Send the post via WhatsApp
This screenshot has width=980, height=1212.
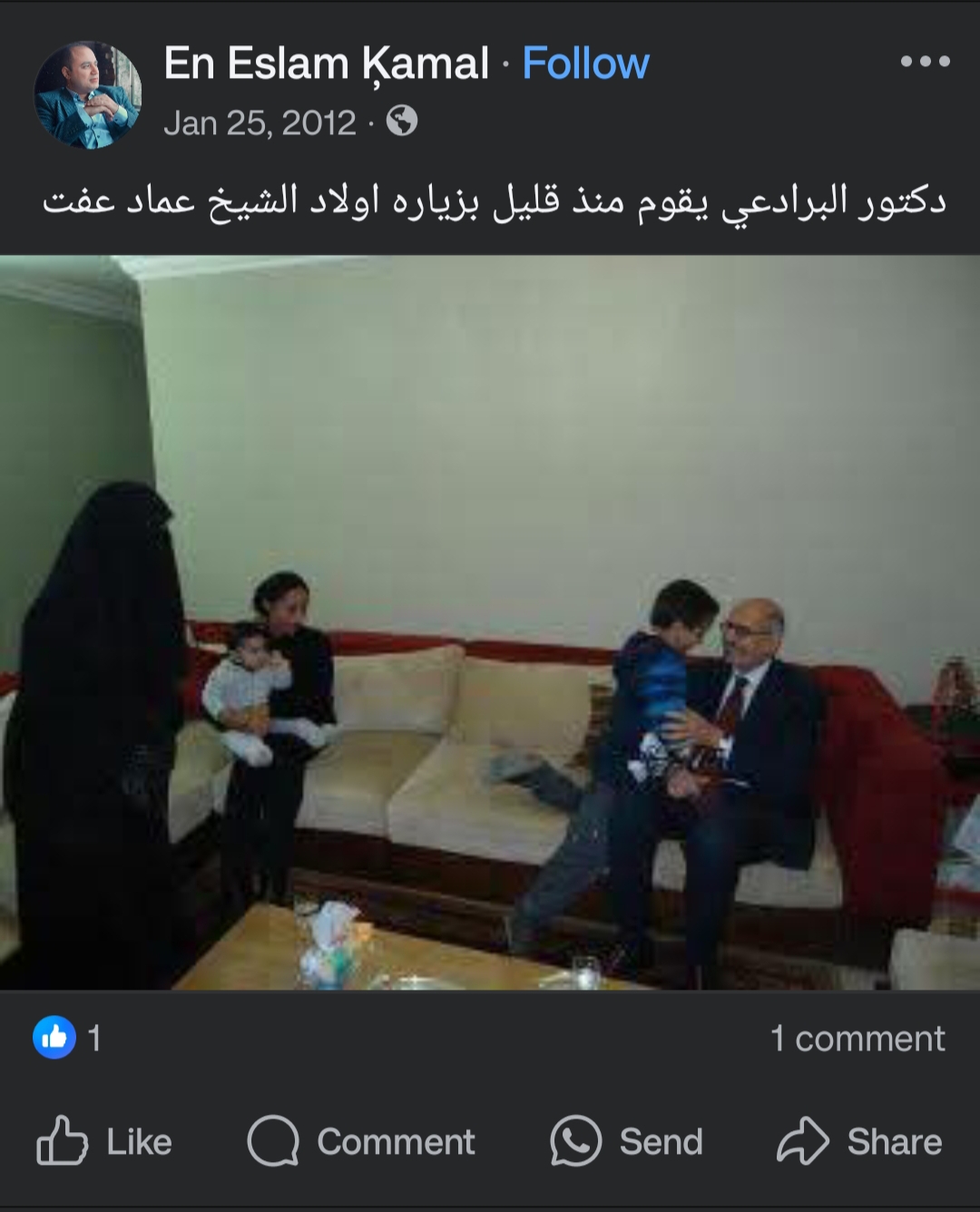626,1141
